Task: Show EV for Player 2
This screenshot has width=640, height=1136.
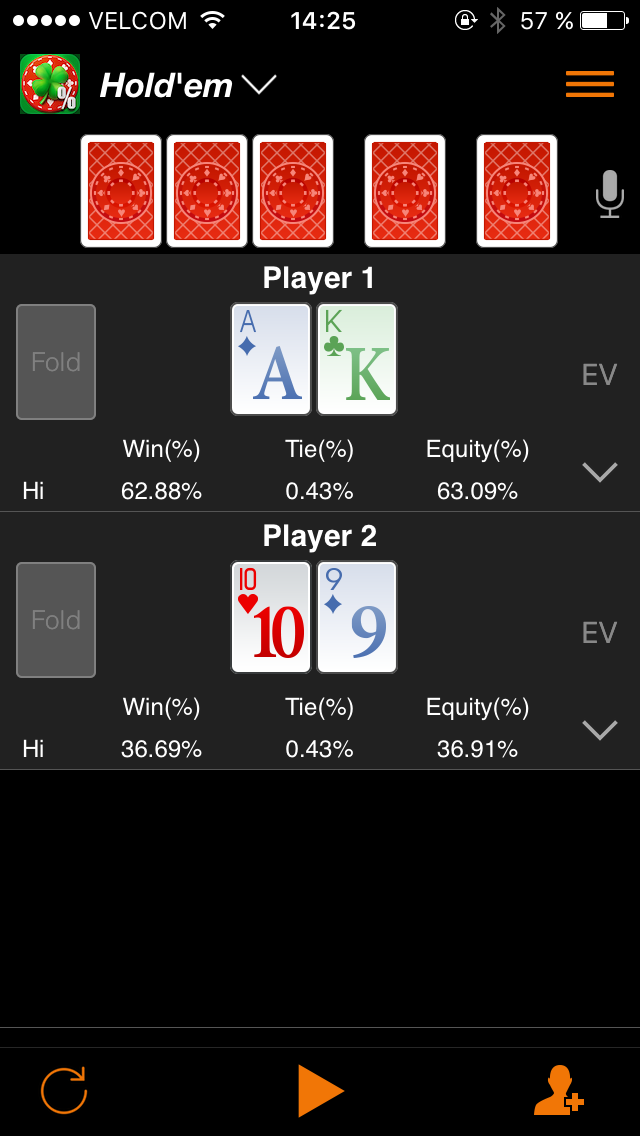Action: 599,633
